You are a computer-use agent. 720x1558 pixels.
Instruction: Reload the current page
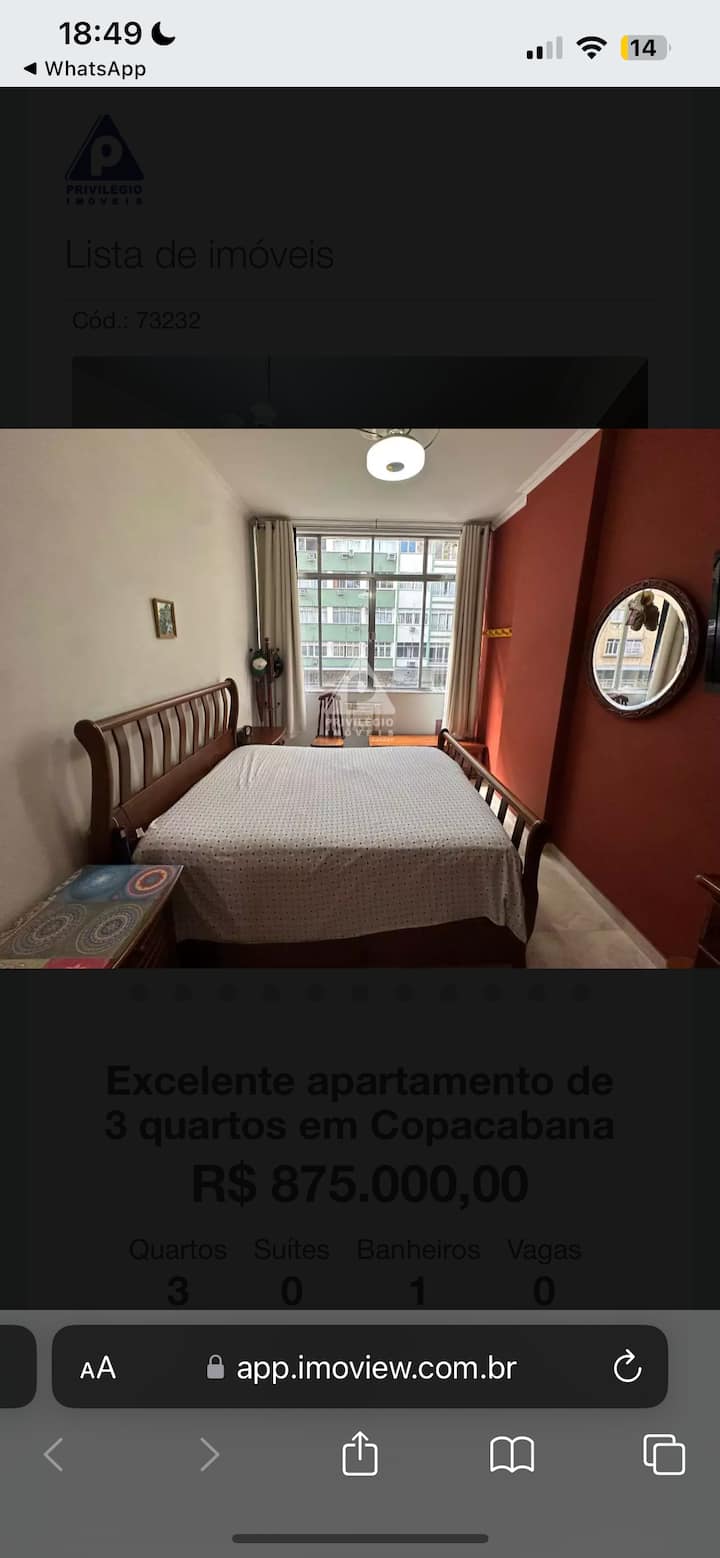[x=627, y=1367]
